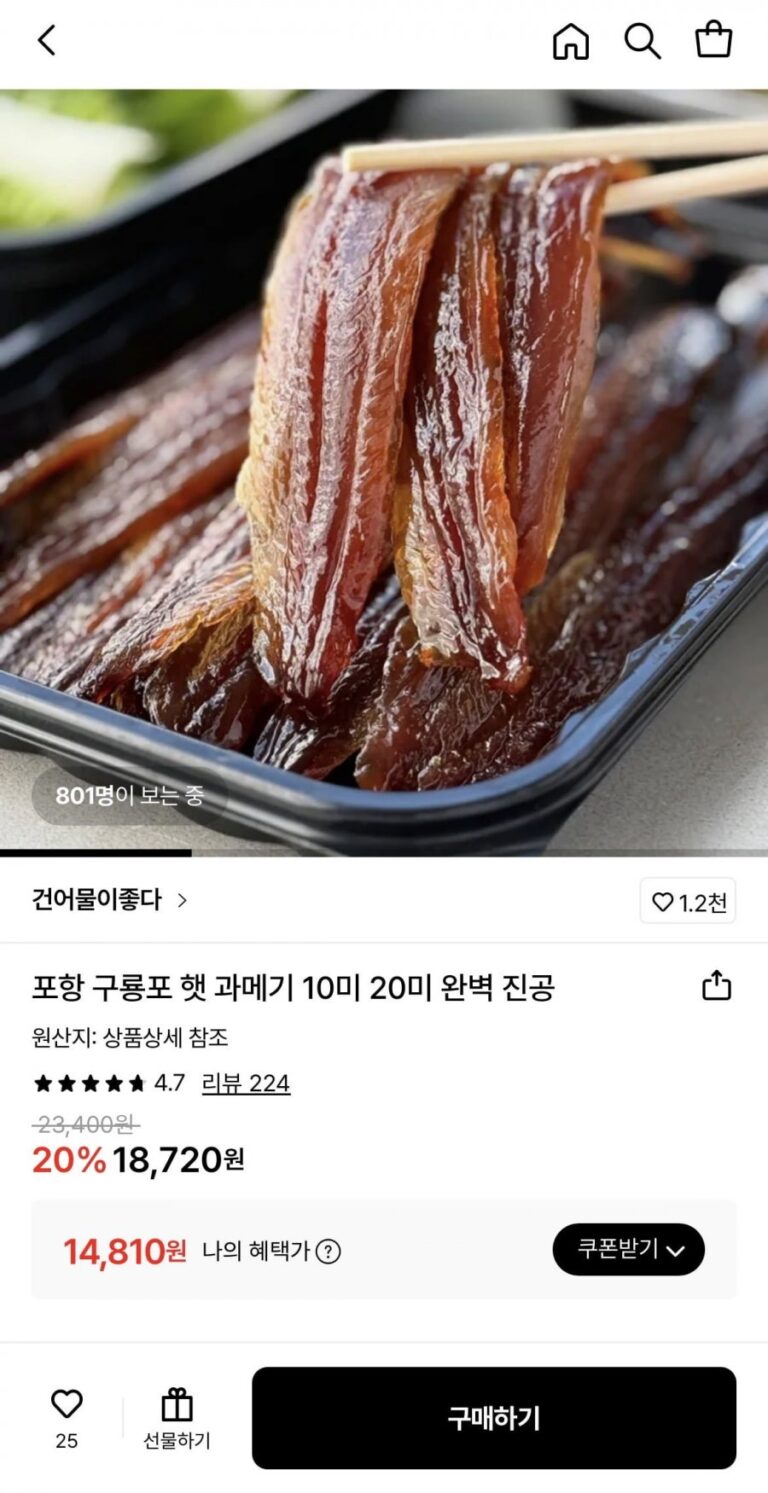Tap 쿠폰받기 to get coupons
This screenshot has width=768, height=1493.
(x=628, y=1249)
